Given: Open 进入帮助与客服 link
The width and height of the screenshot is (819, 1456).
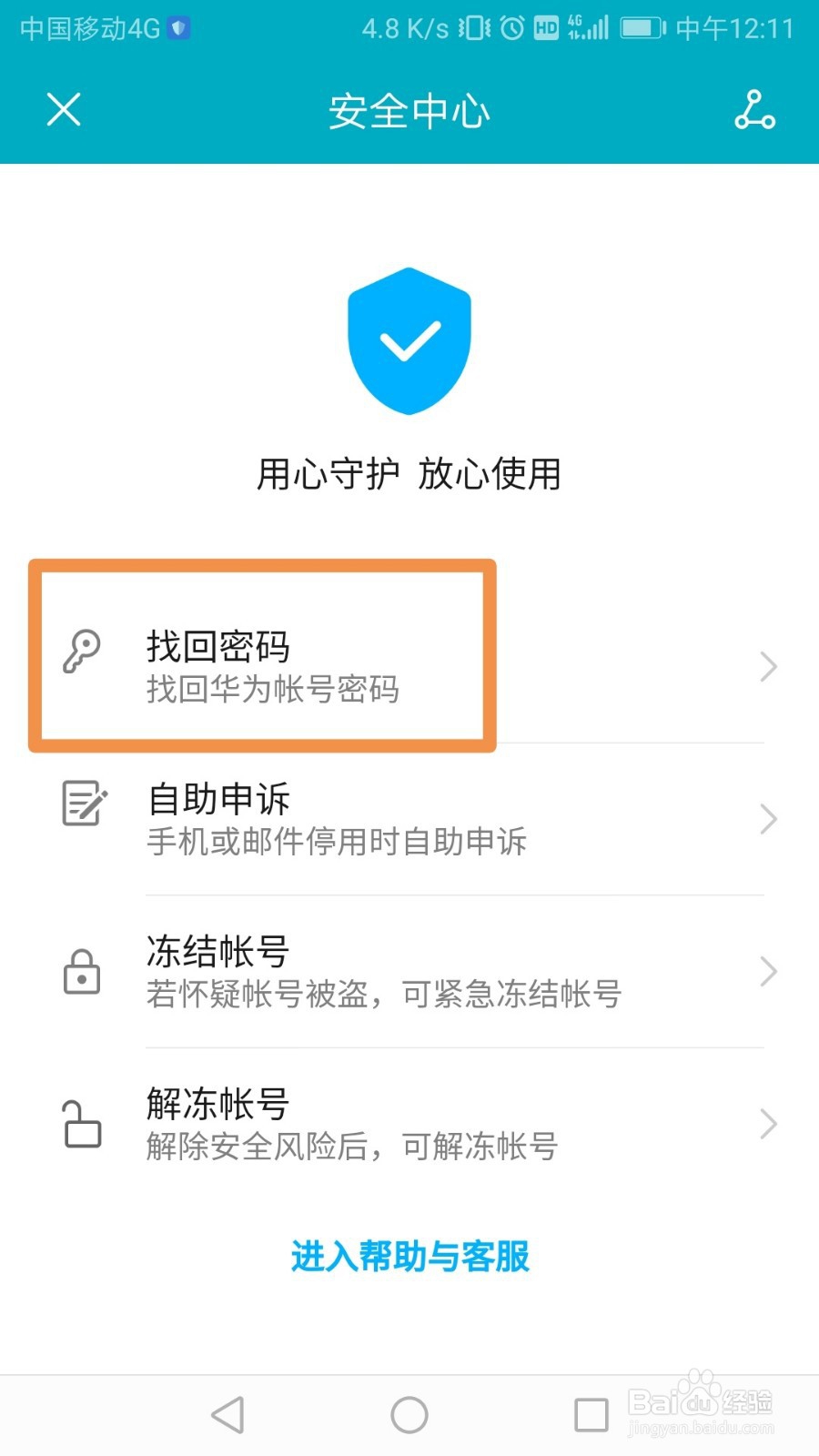Looking at the screenshot, I should [x=409, y=1257].
